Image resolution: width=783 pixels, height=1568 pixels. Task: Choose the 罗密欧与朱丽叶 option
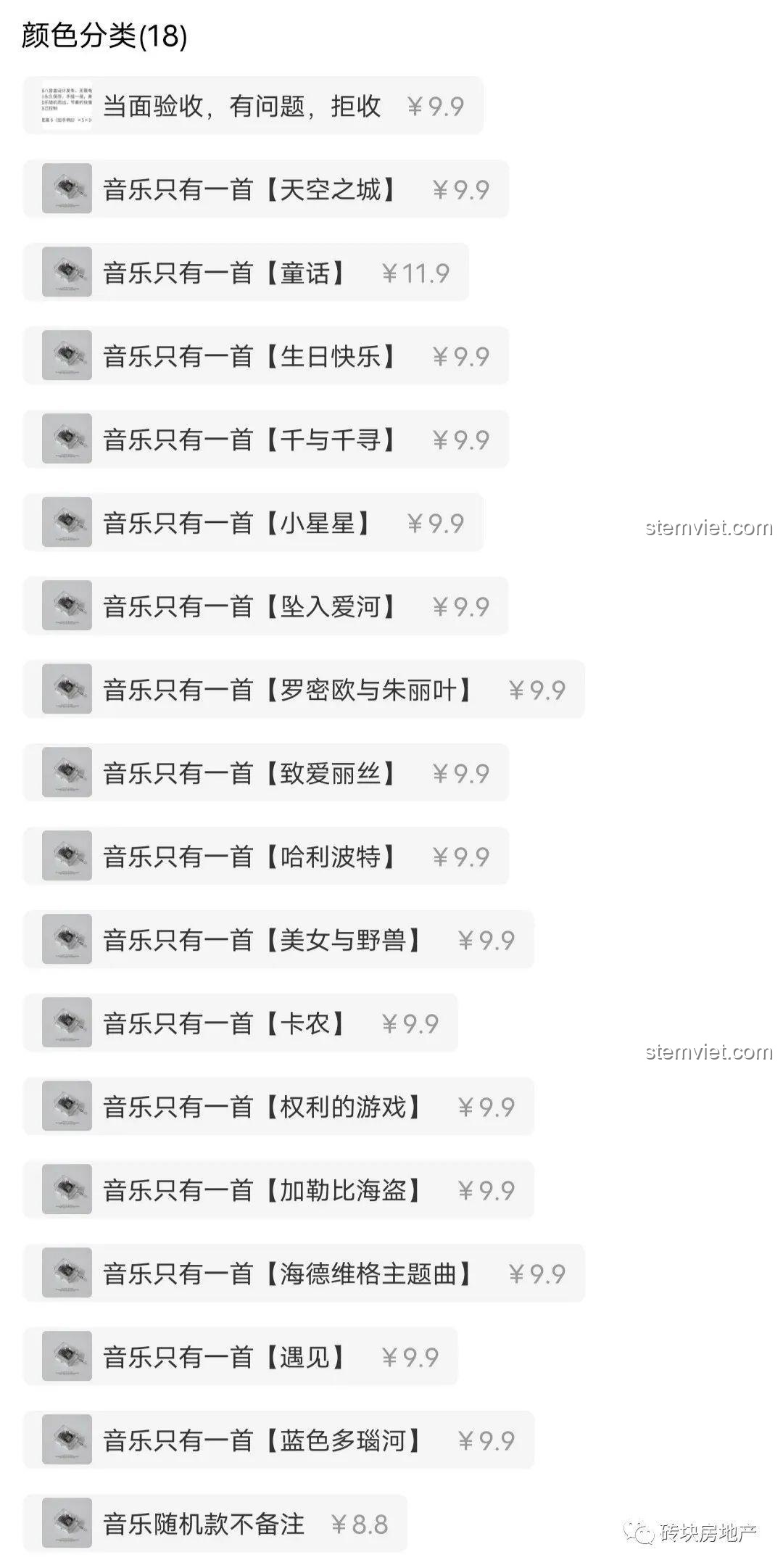pyautogui.click(x=303, y=690)
